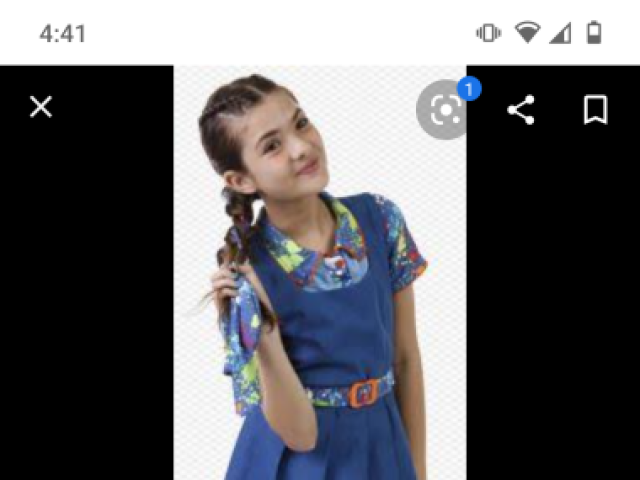This screenshot has width=640, height=480.
Task: Search this image with Google Lens
Action: tap(444, 110)
